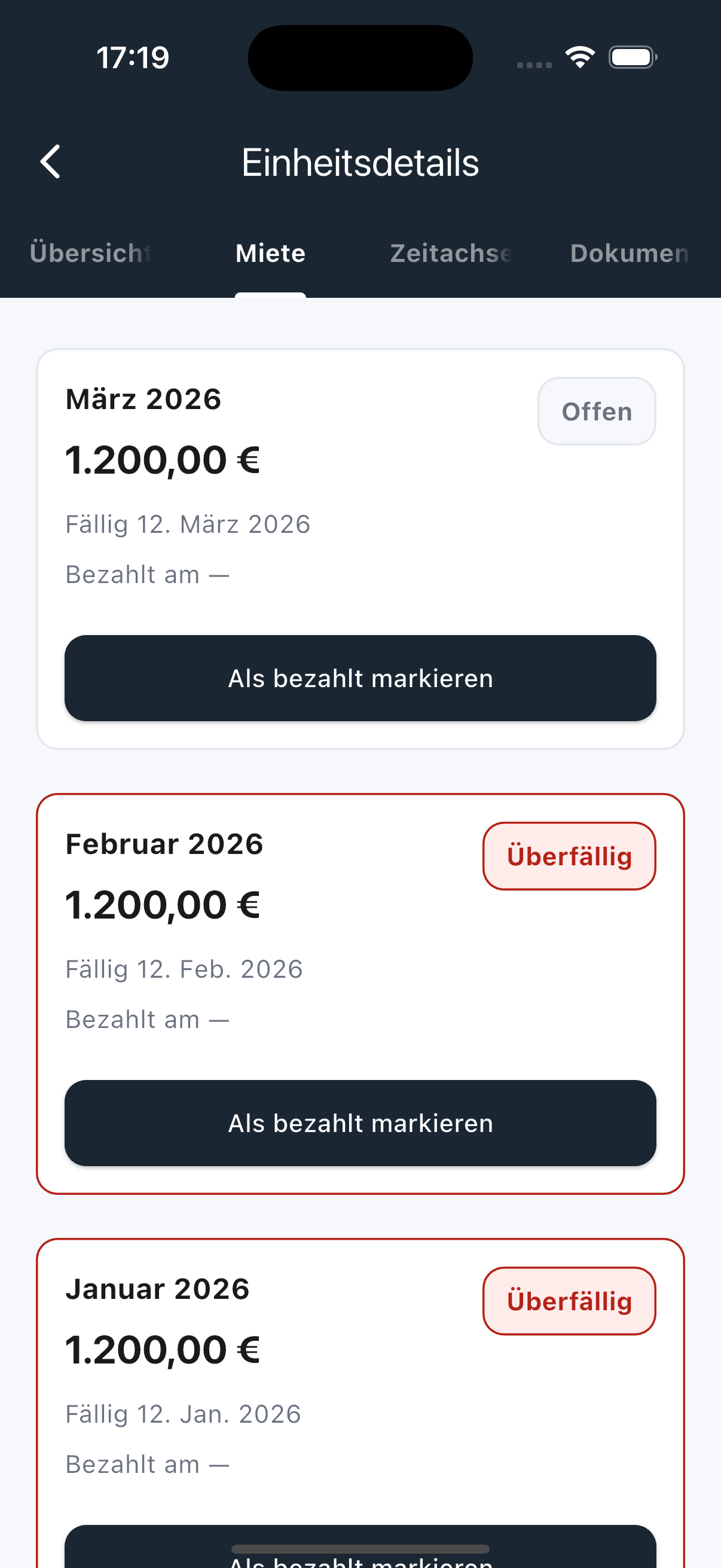Switch to the Zeitachse tab
Viewport: 721px width, 1568px height.
pos(450,253)
